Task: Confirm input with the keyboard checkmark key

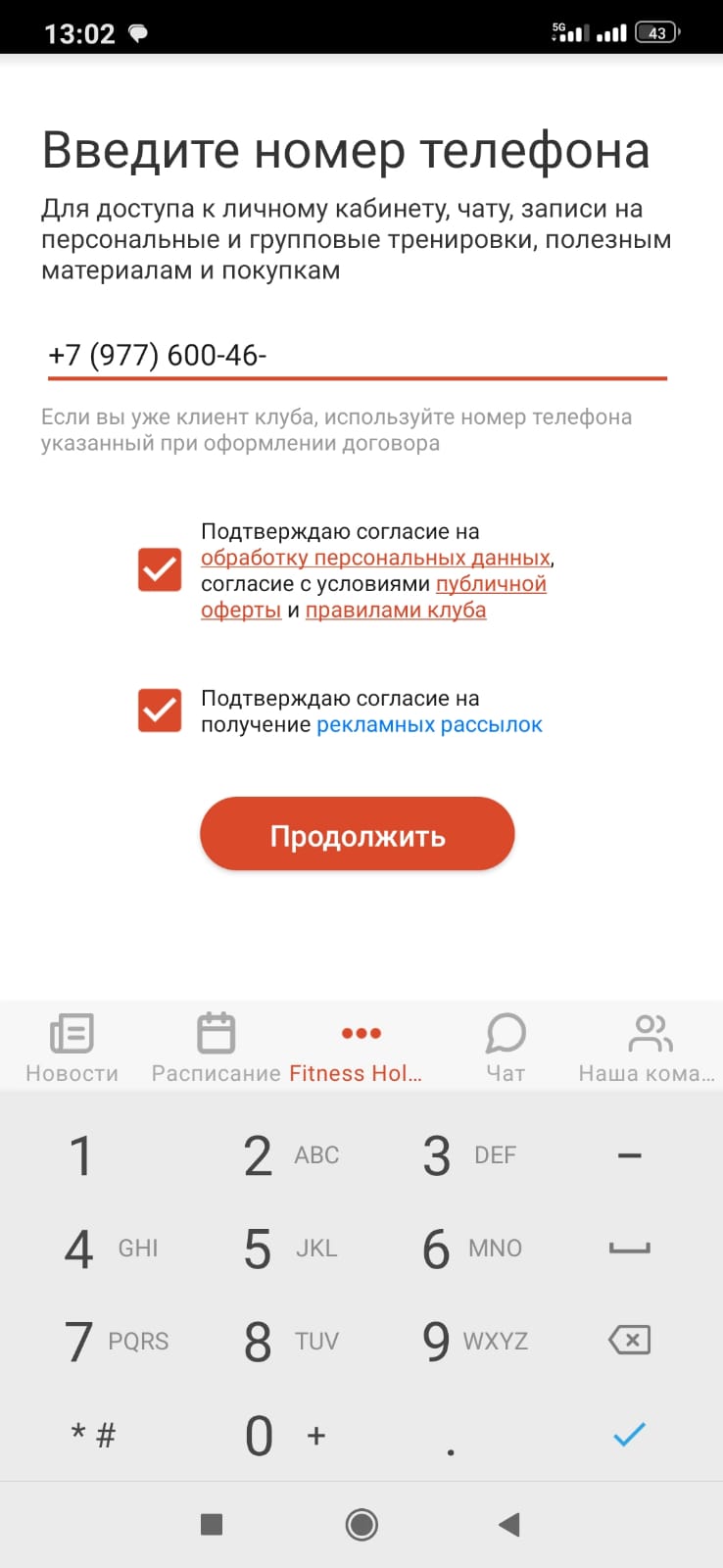Action: coord(629,1435)
